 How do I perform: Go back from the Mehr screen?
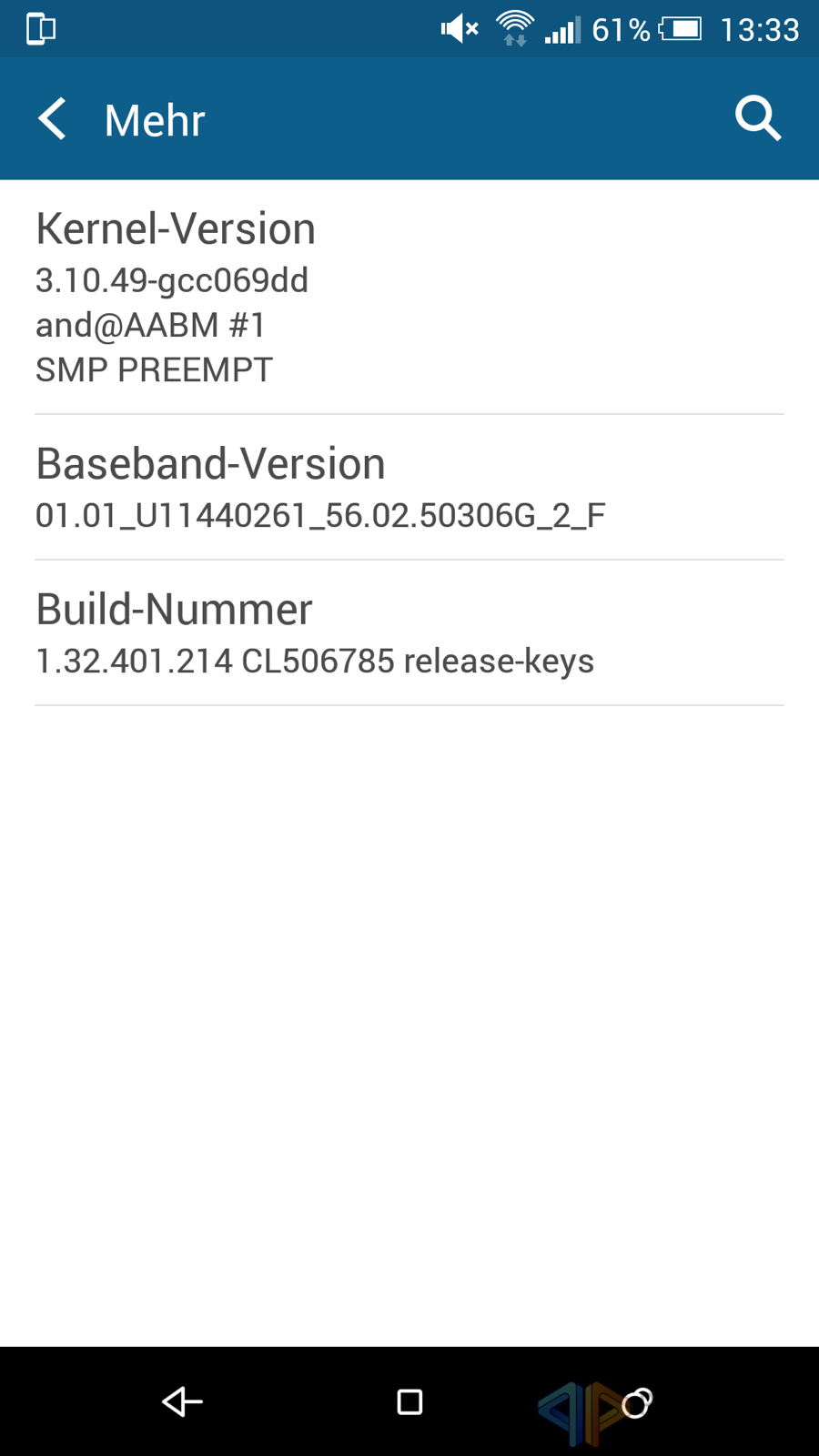(53, 119)
